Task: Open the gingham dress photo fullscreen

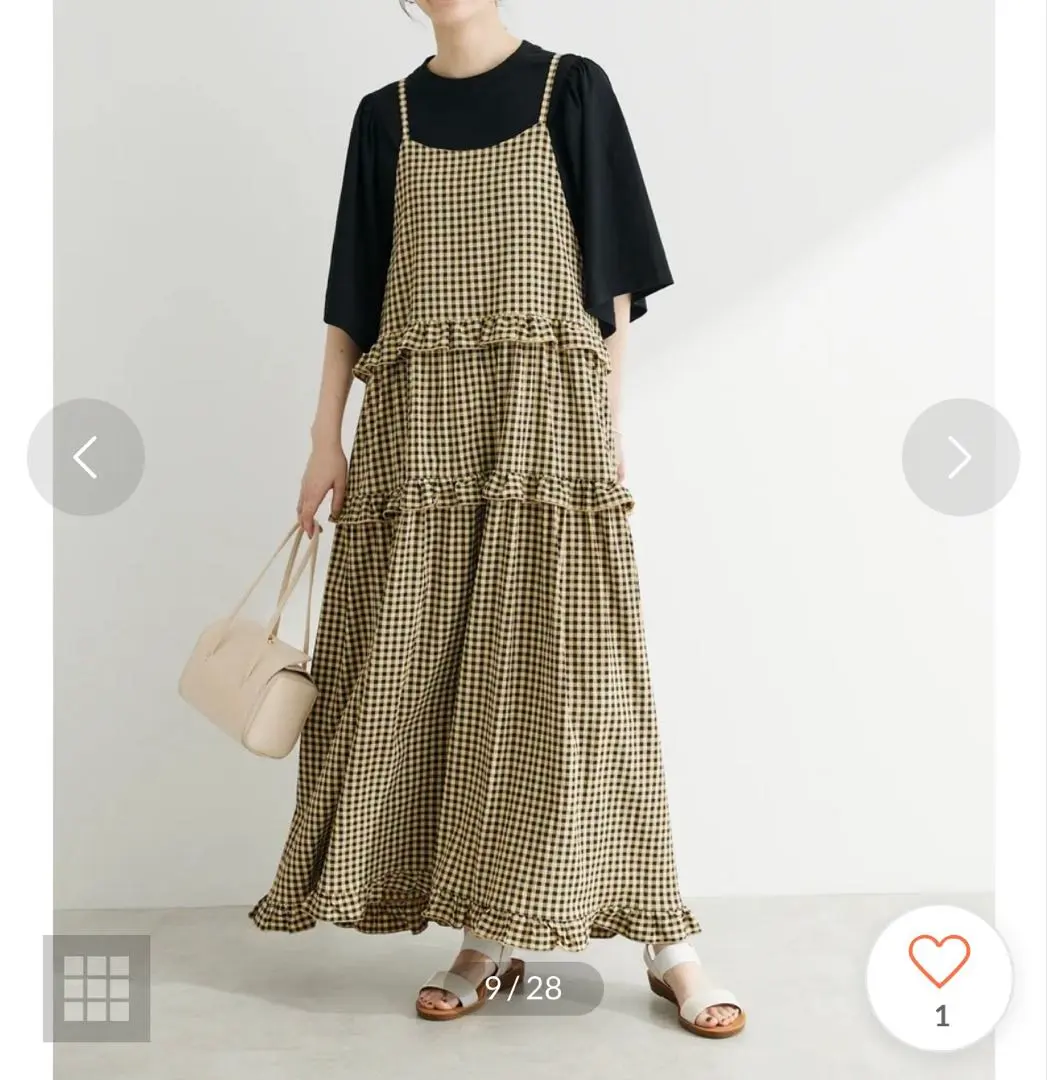Action: coord(500,600)
